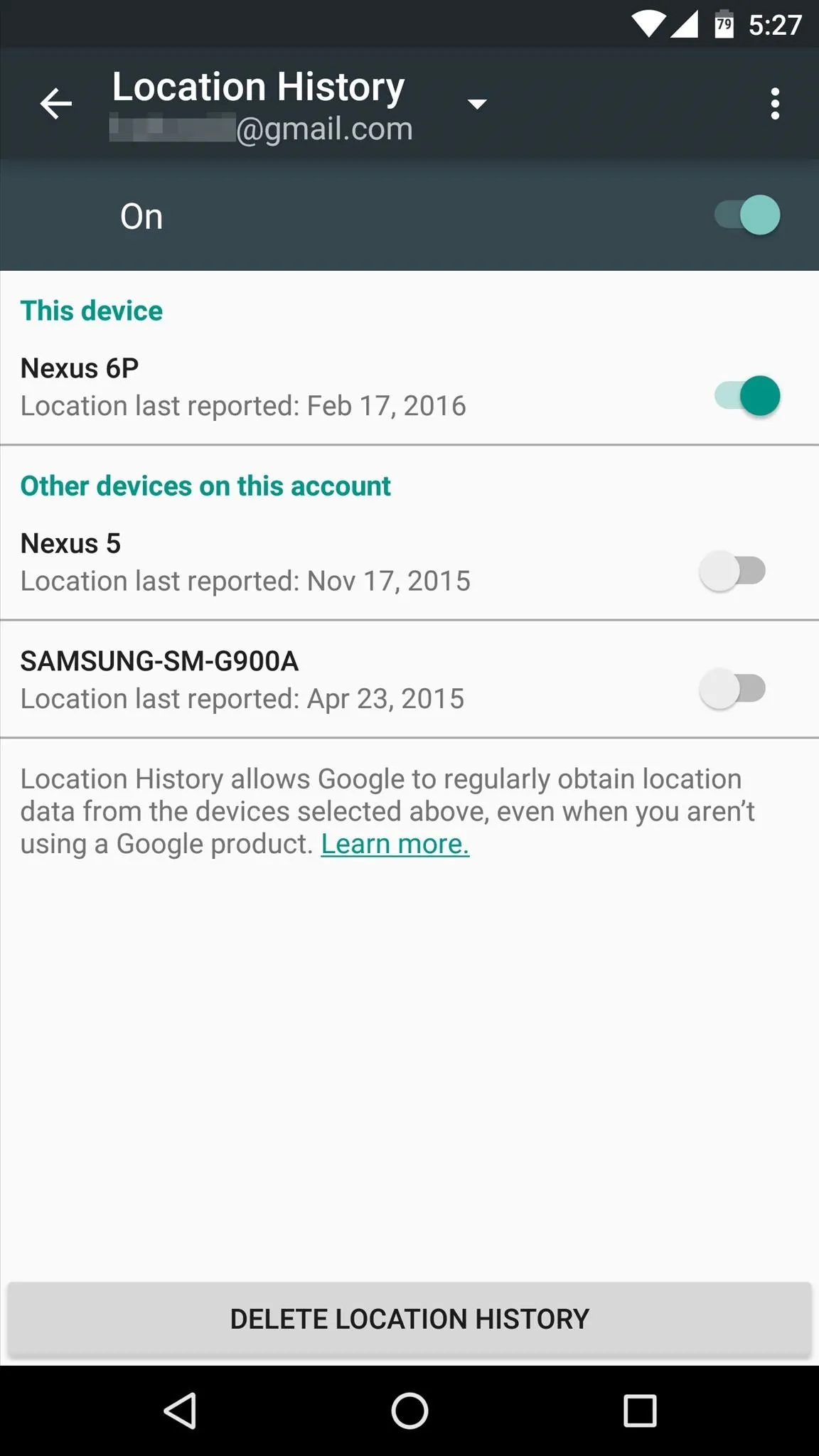Tap the Delete Location History button
Image resolution: width=819 pixels, height=1456 pixels.
[x=409, y=1319]
